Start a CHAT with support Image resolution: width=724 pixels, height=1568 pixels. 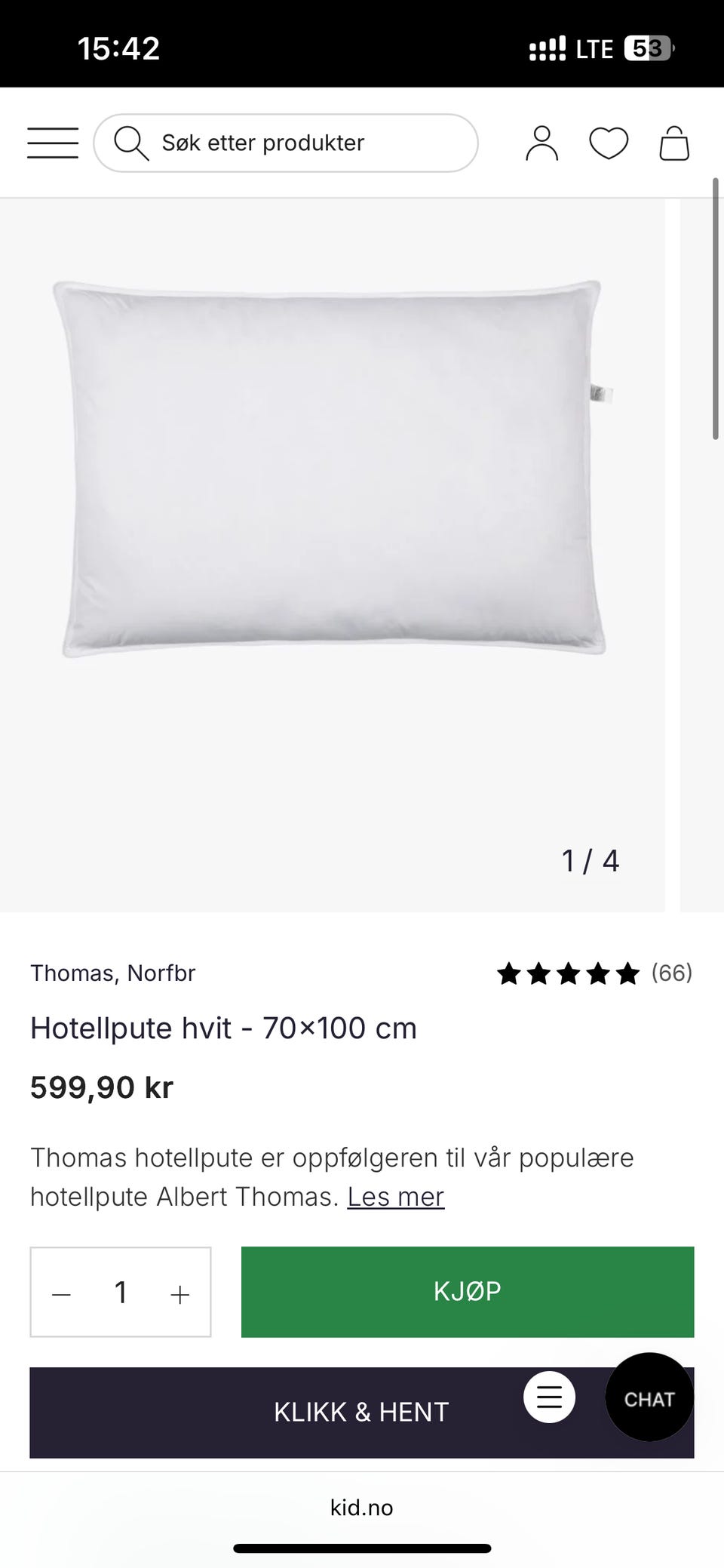coord(649,1399)
